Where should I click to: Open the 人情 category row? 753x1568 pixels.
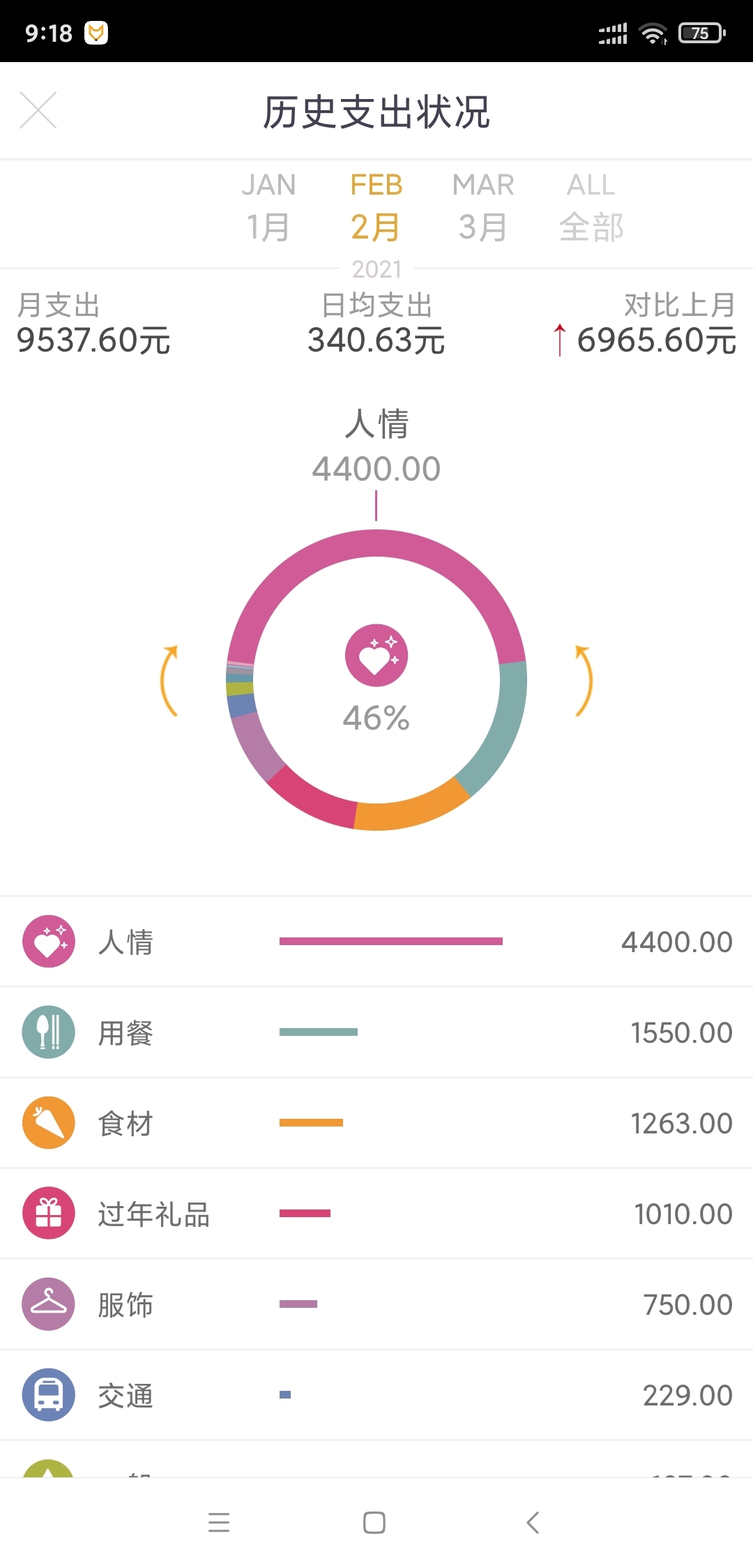pos(376,942)
